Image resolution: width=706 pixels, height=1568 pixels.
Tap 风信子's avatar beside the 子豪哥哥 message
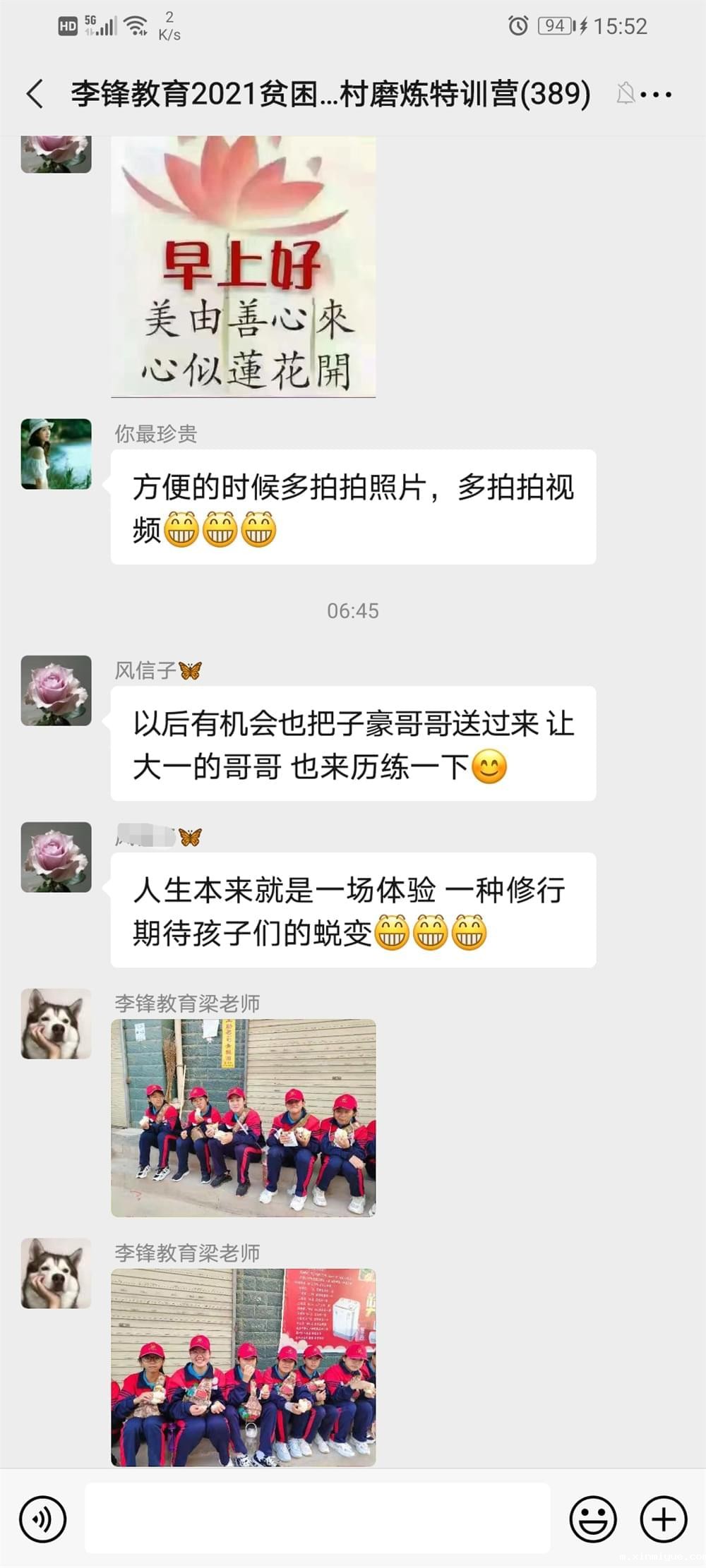(x=56, y=690)
